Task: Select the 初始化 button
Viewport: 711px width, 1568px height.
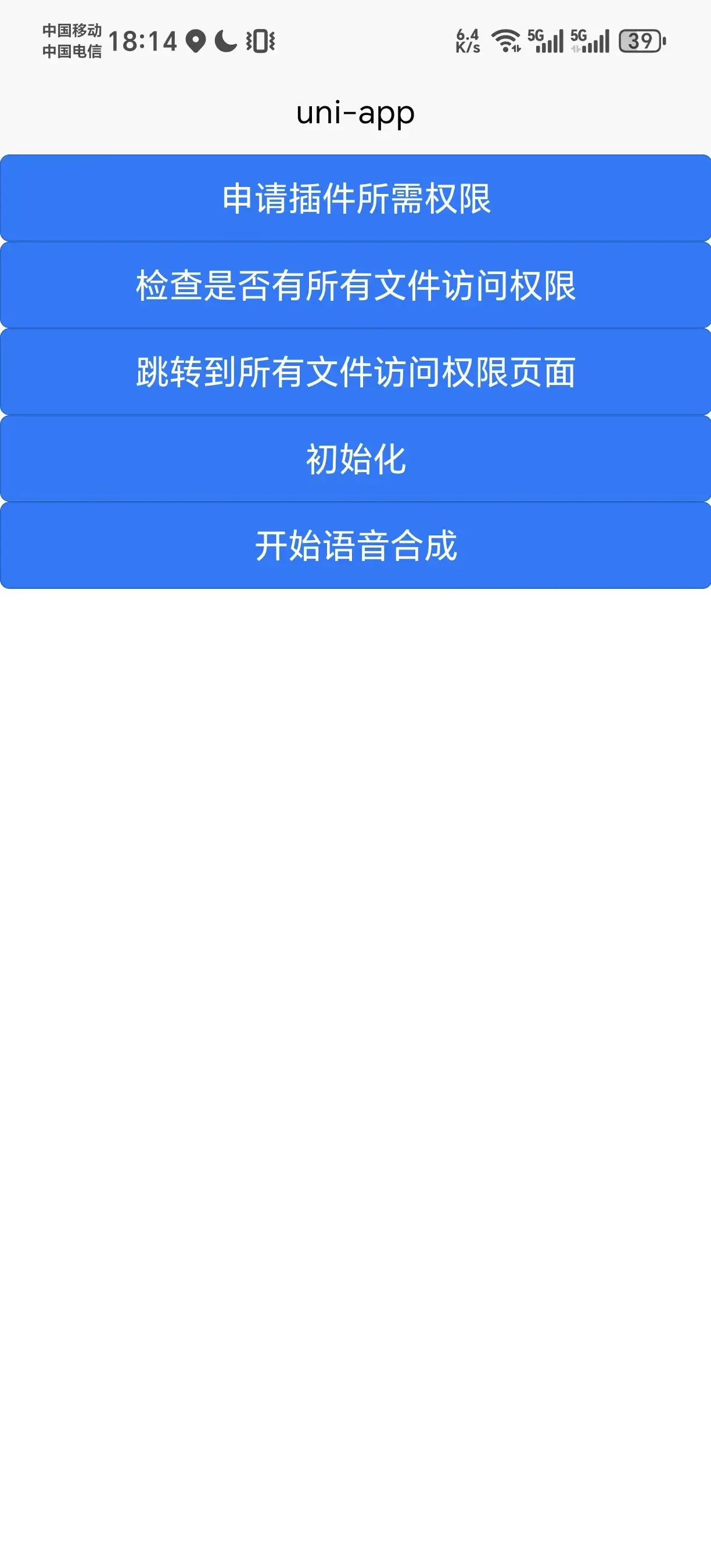Action: 355,458
